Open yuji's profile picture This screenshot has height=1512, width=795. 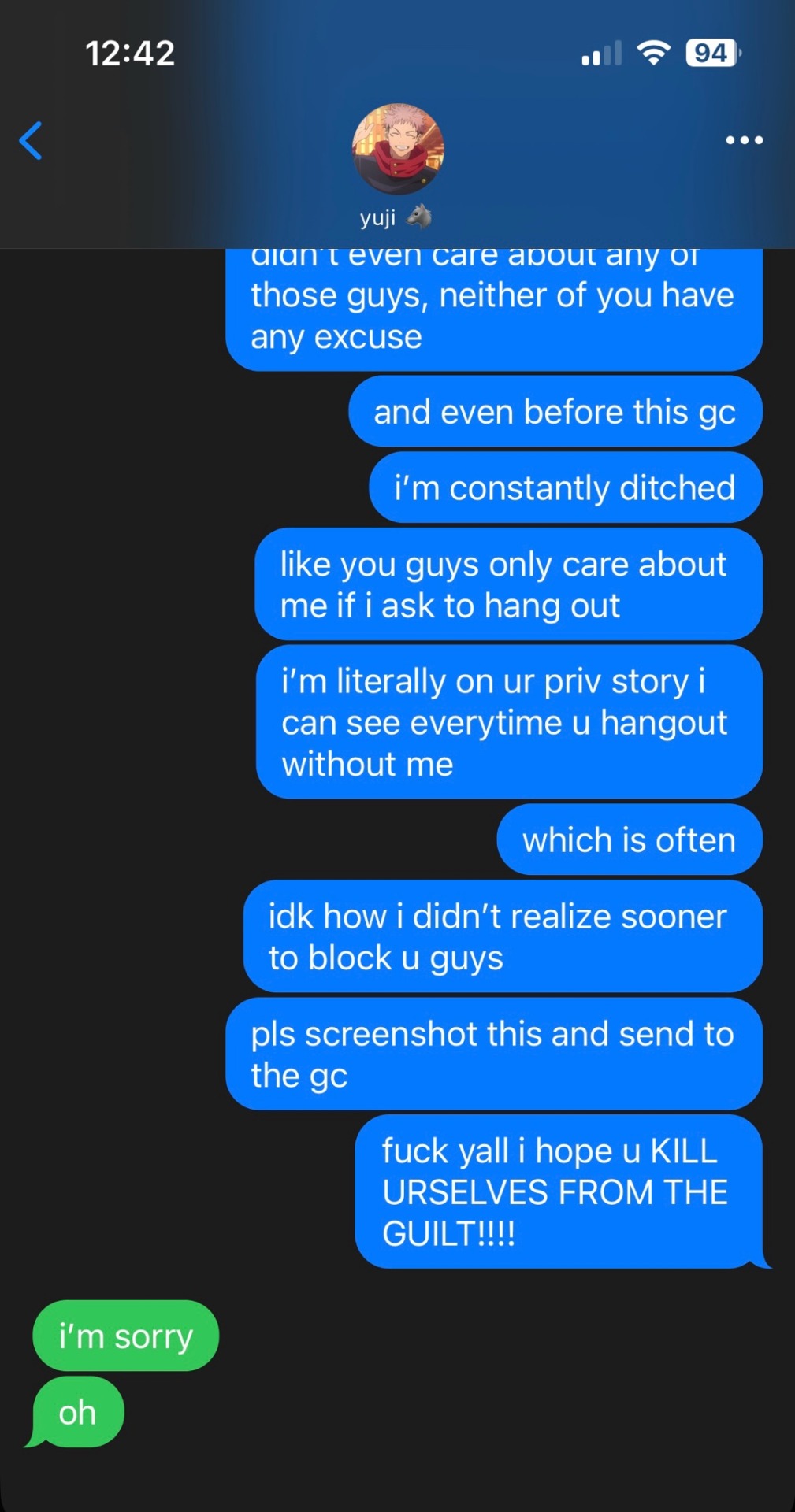[397, 149]
